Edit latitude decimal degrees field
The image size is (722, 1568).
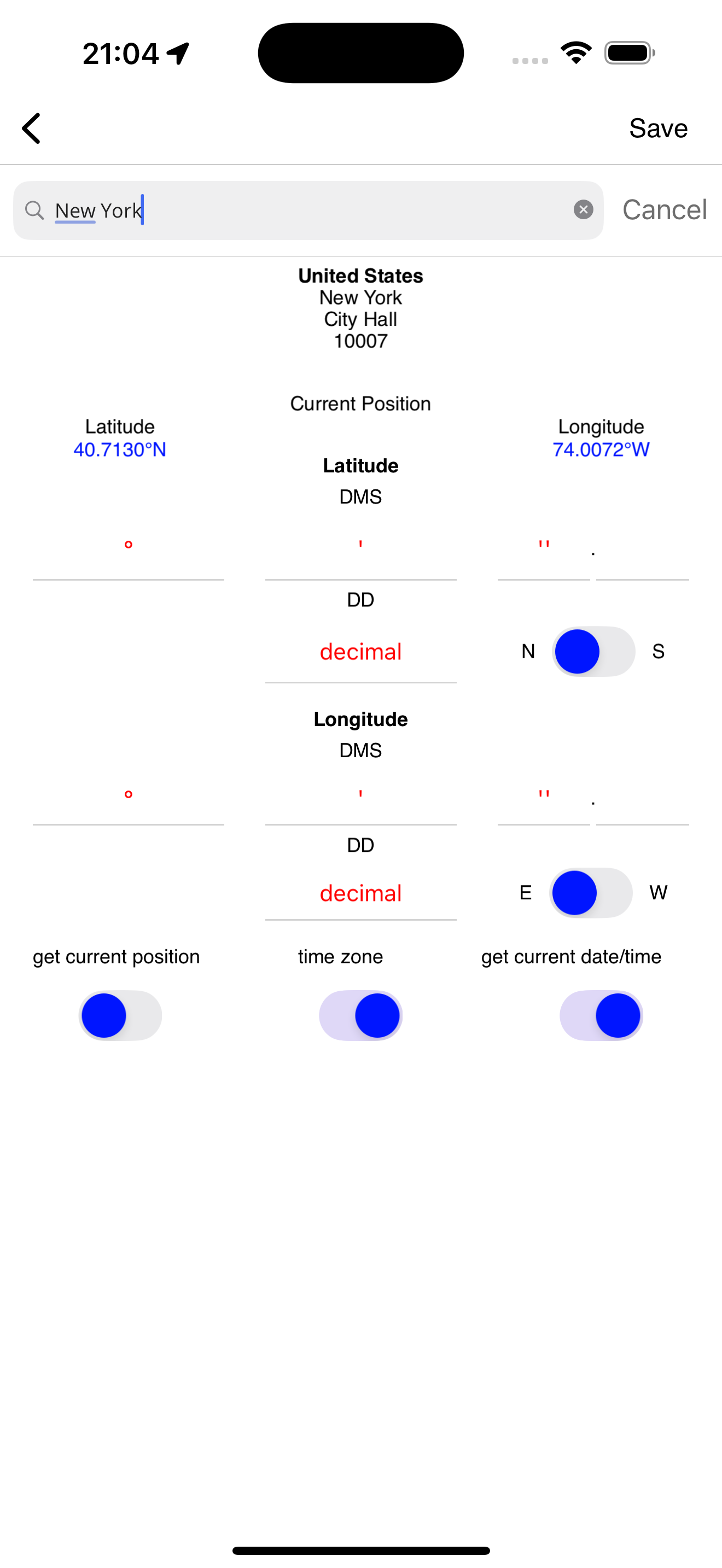pos(360,653)
